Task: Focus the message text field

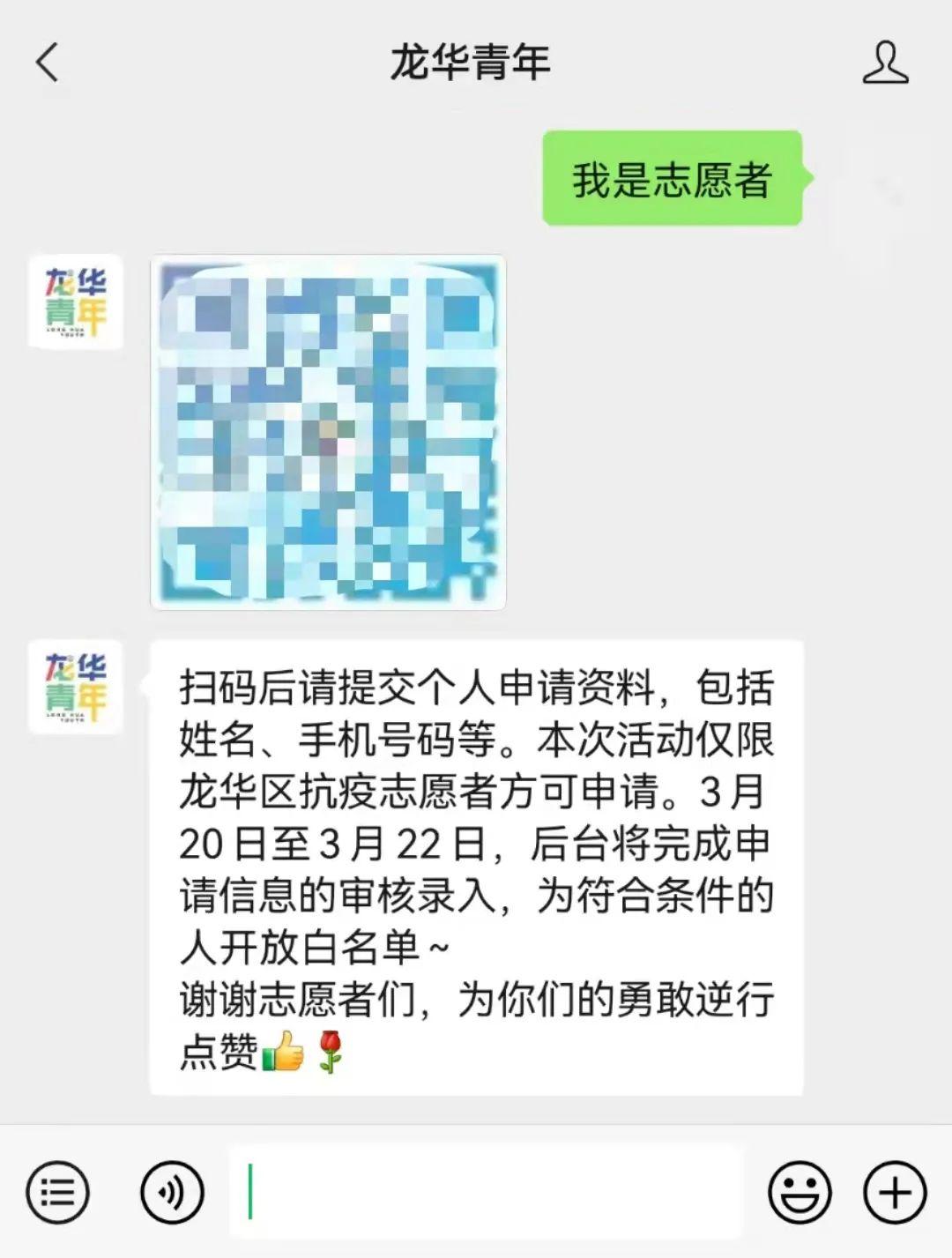Action: click(487, 1192)
